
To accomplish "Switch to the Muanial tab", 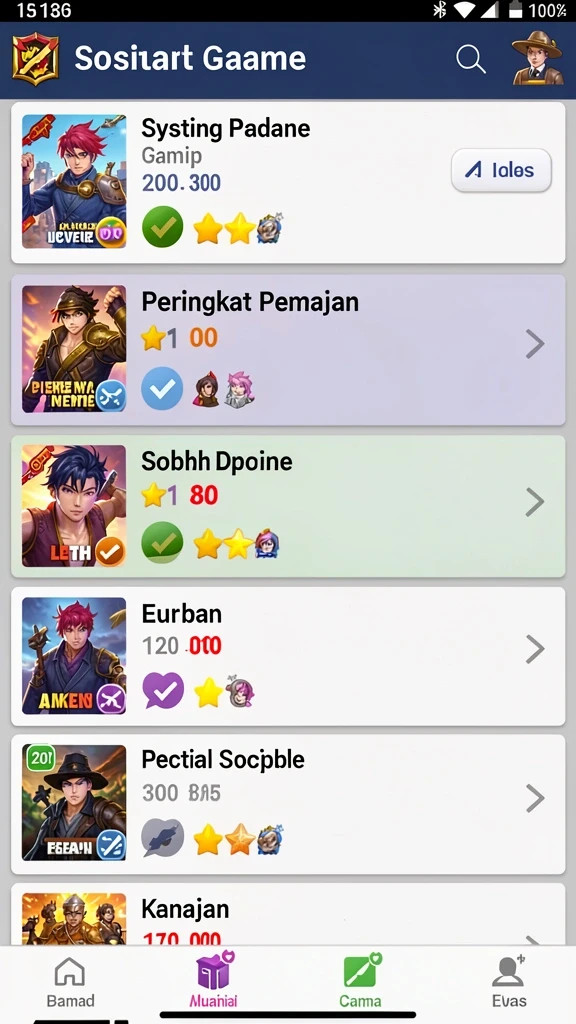I will (214, 981).
